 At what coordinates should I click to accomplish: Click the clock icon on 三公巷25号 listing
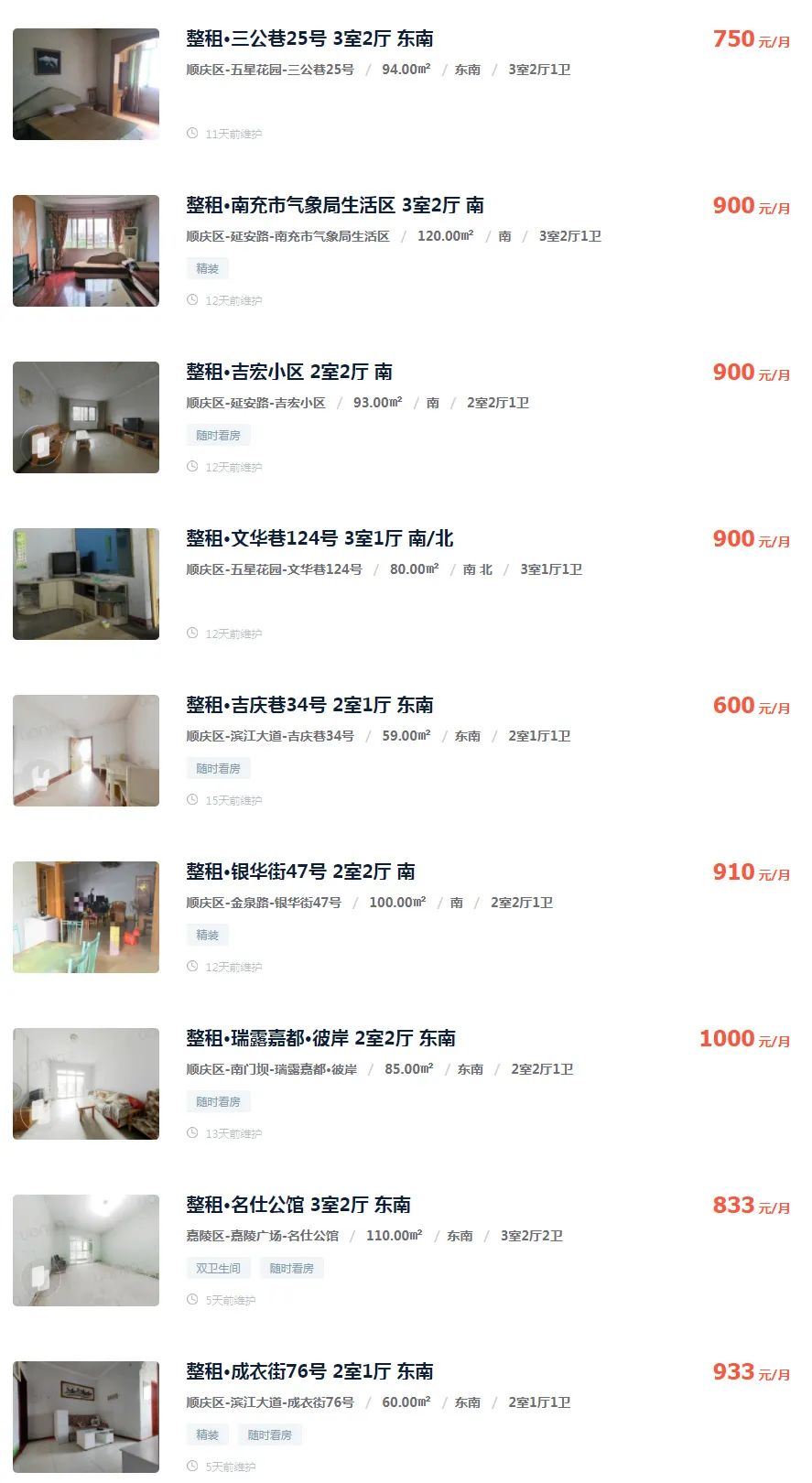(x=192, y=134)
